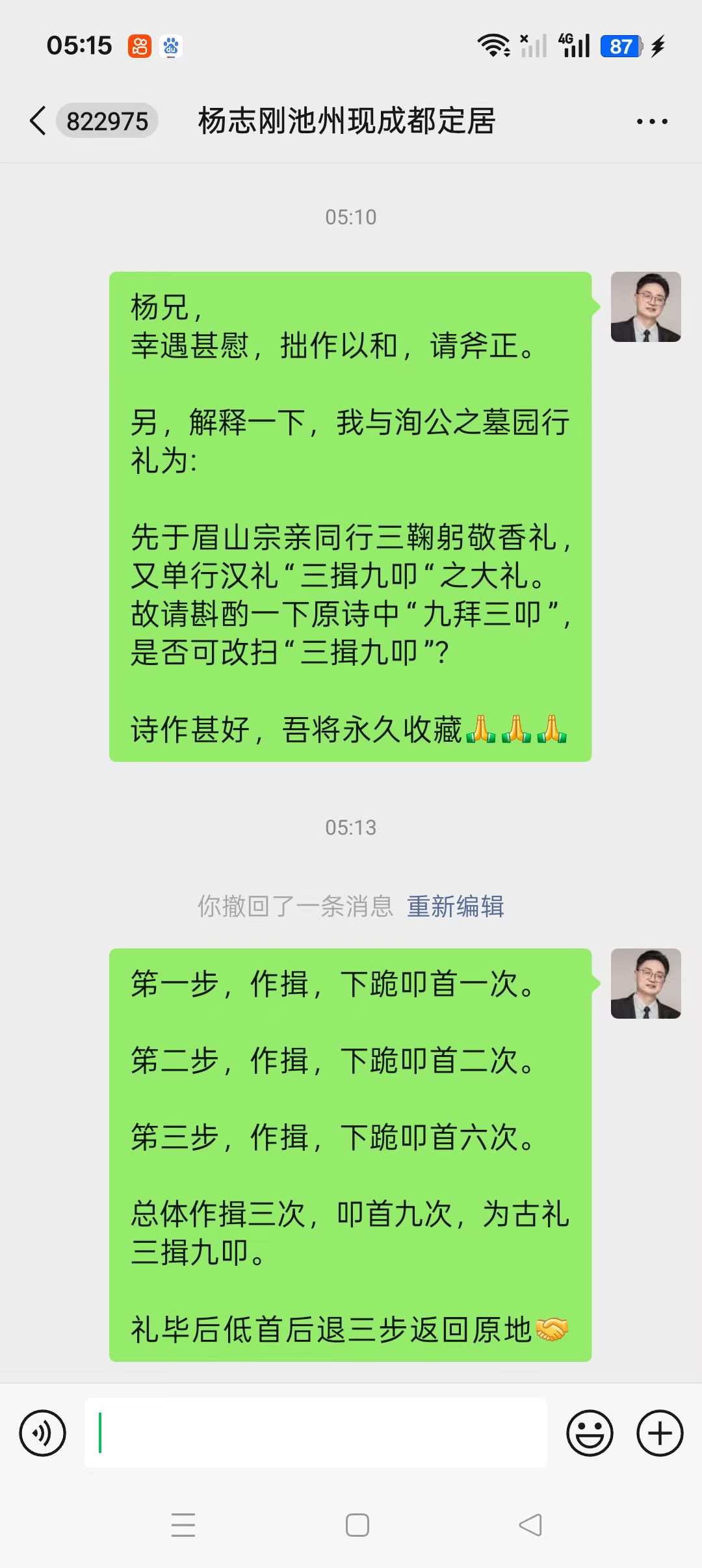Viewport: 702px width, 1568px height.
Task: Focus the message text field
Action: tap(315, 1433)
